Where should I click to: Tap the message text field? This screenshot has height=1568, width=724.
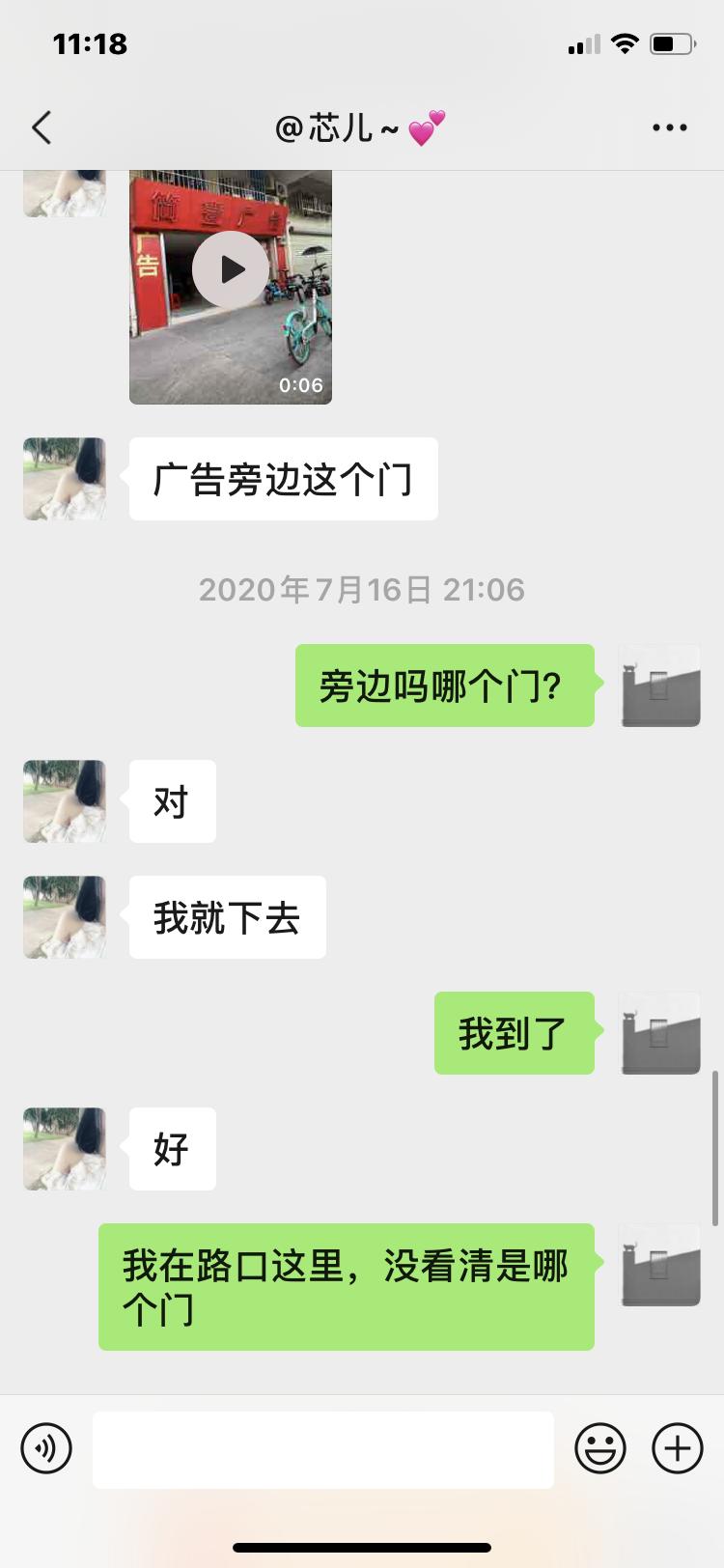pyautogui.click(x=323, y=1449)
